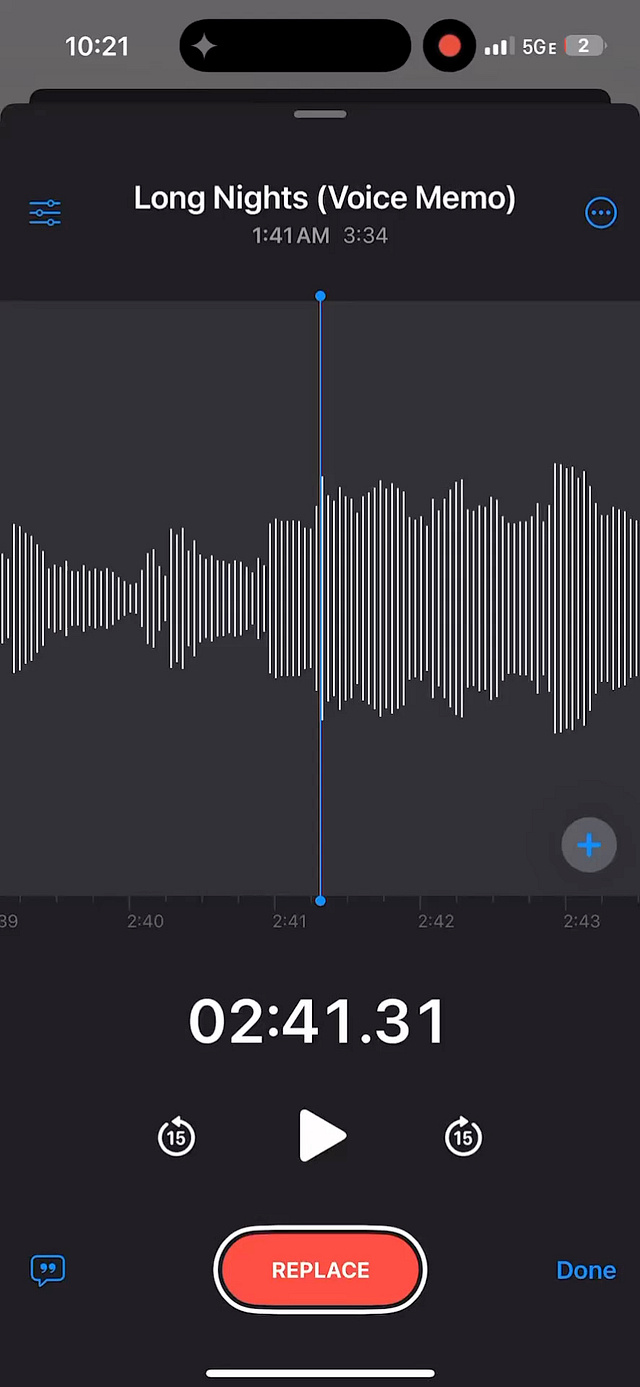Screen dimensions: 640x1387
Task: Skip back 15 seconds
Action: pyautogui.click(x=177, y=1137)
